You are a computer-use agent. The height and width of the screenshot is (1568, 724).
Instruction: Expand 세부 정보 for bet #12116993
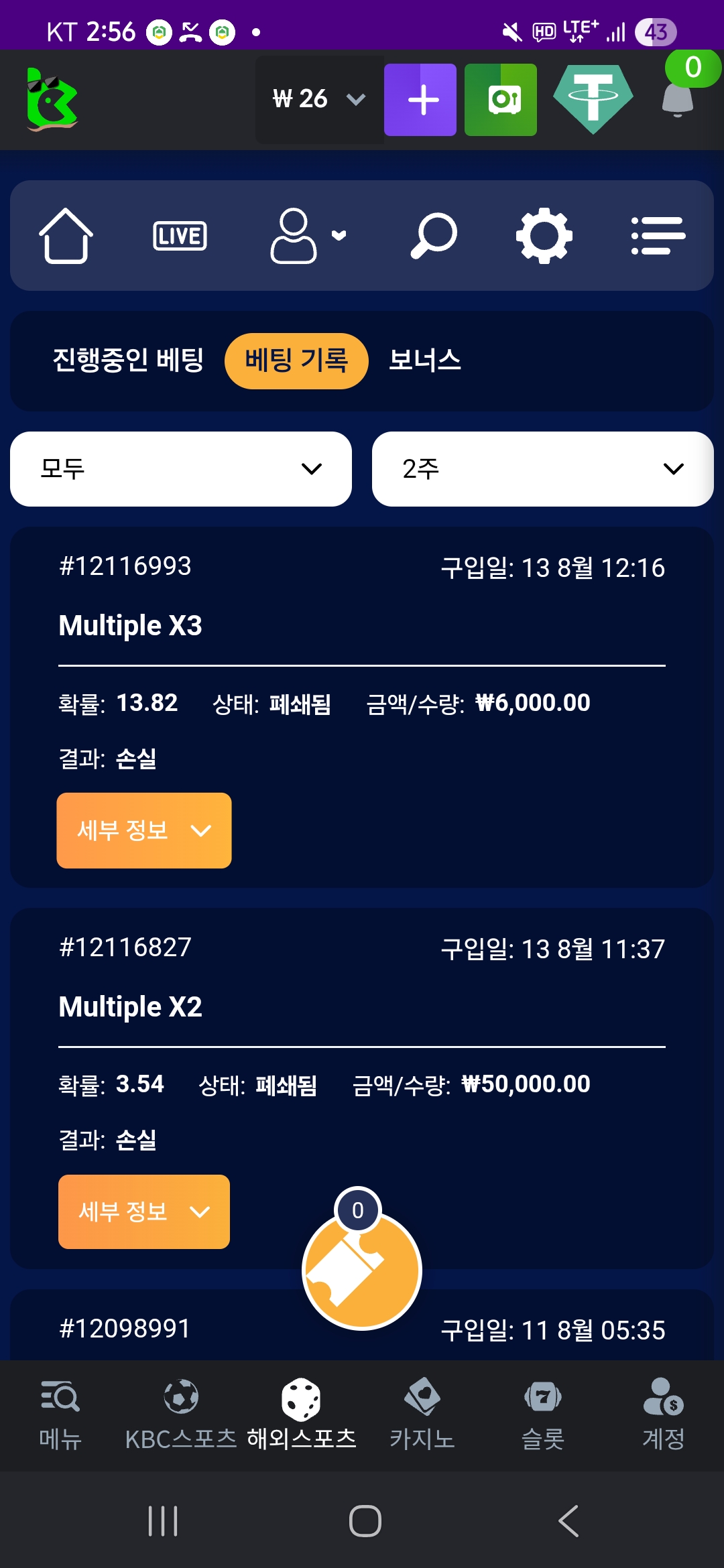coord(144,830)
